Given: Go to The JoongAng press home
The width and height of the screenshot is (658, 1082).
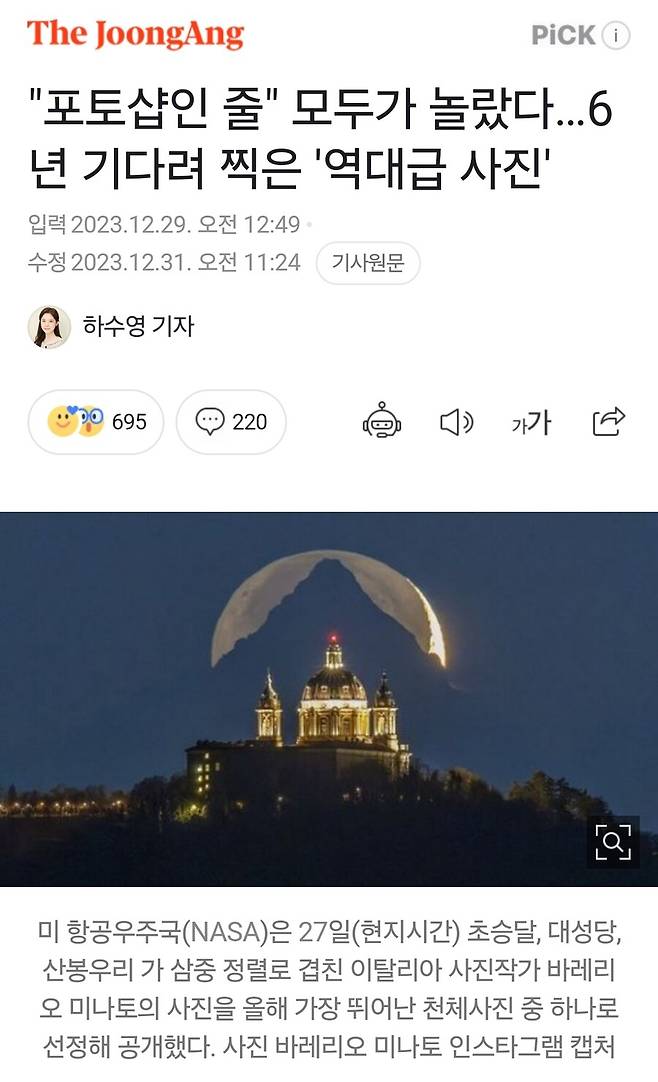Looking at the screenshot, I should pyautogui.click(x=135, y=35).
